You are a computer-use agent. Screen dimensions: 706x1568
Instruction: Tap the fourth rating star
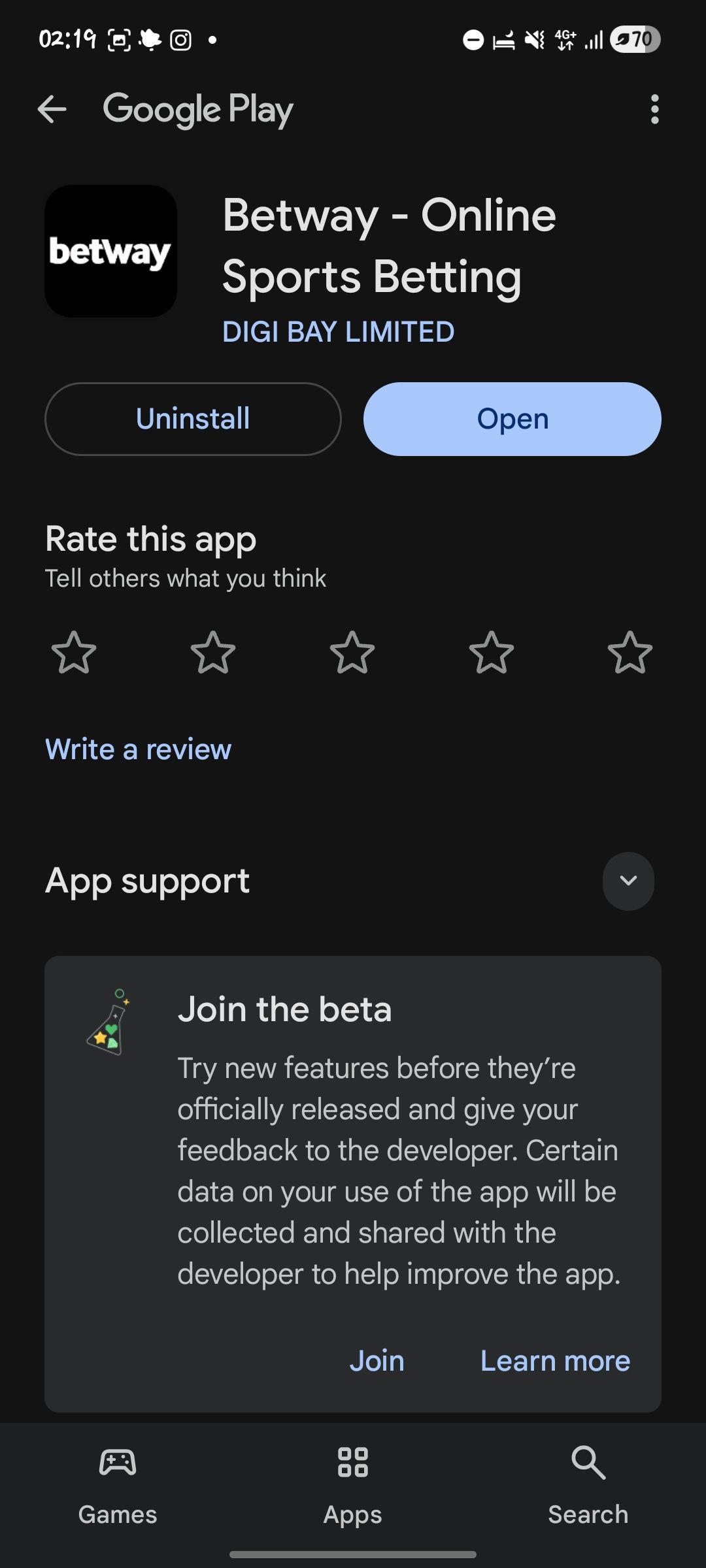pyautogui.click(x=491, y=653)
